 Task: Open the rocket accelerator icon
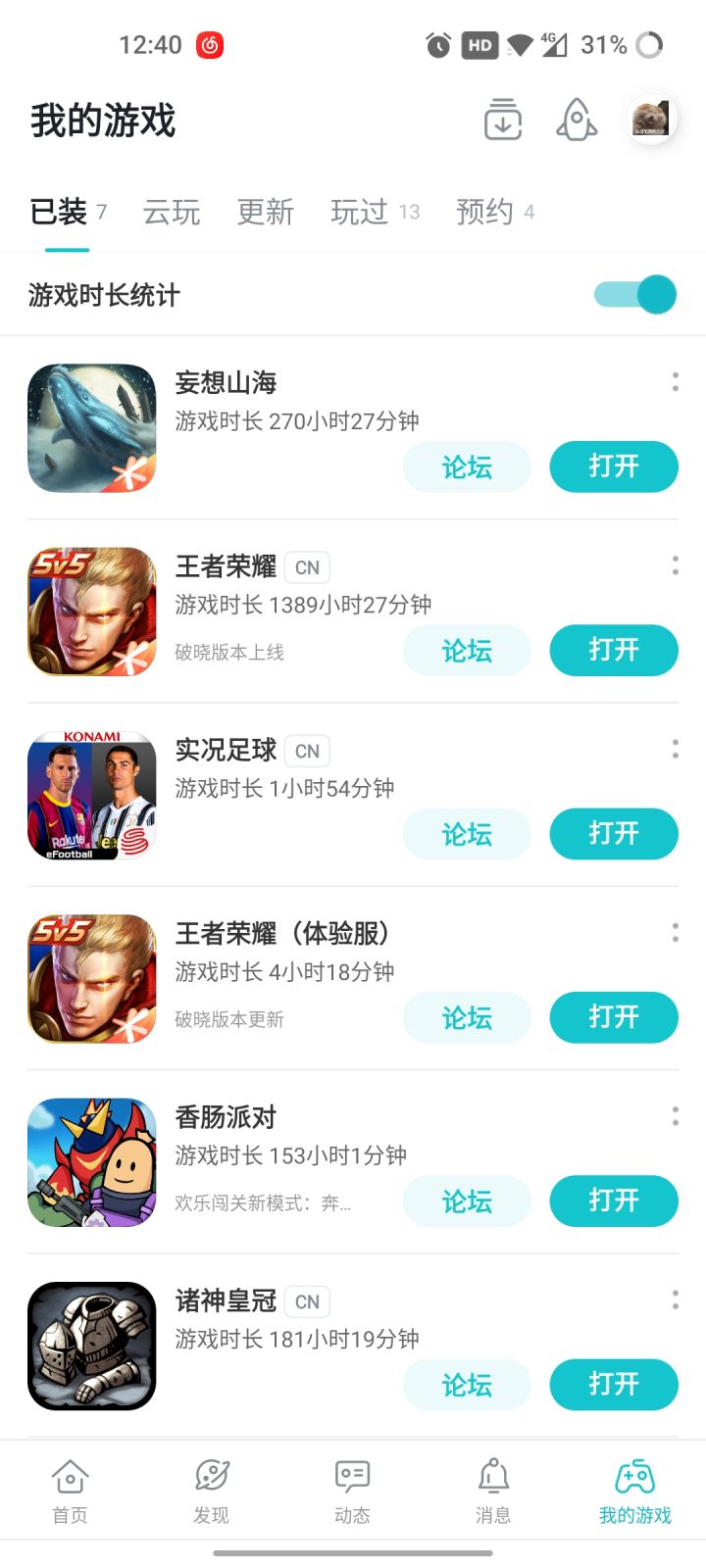tap(577, 121)
